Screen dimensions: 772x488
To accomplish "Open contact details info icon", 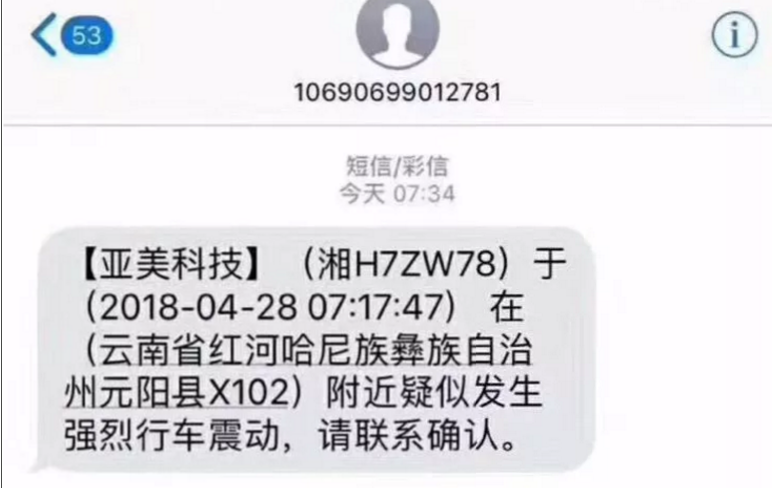I will (x=734, y=37).
